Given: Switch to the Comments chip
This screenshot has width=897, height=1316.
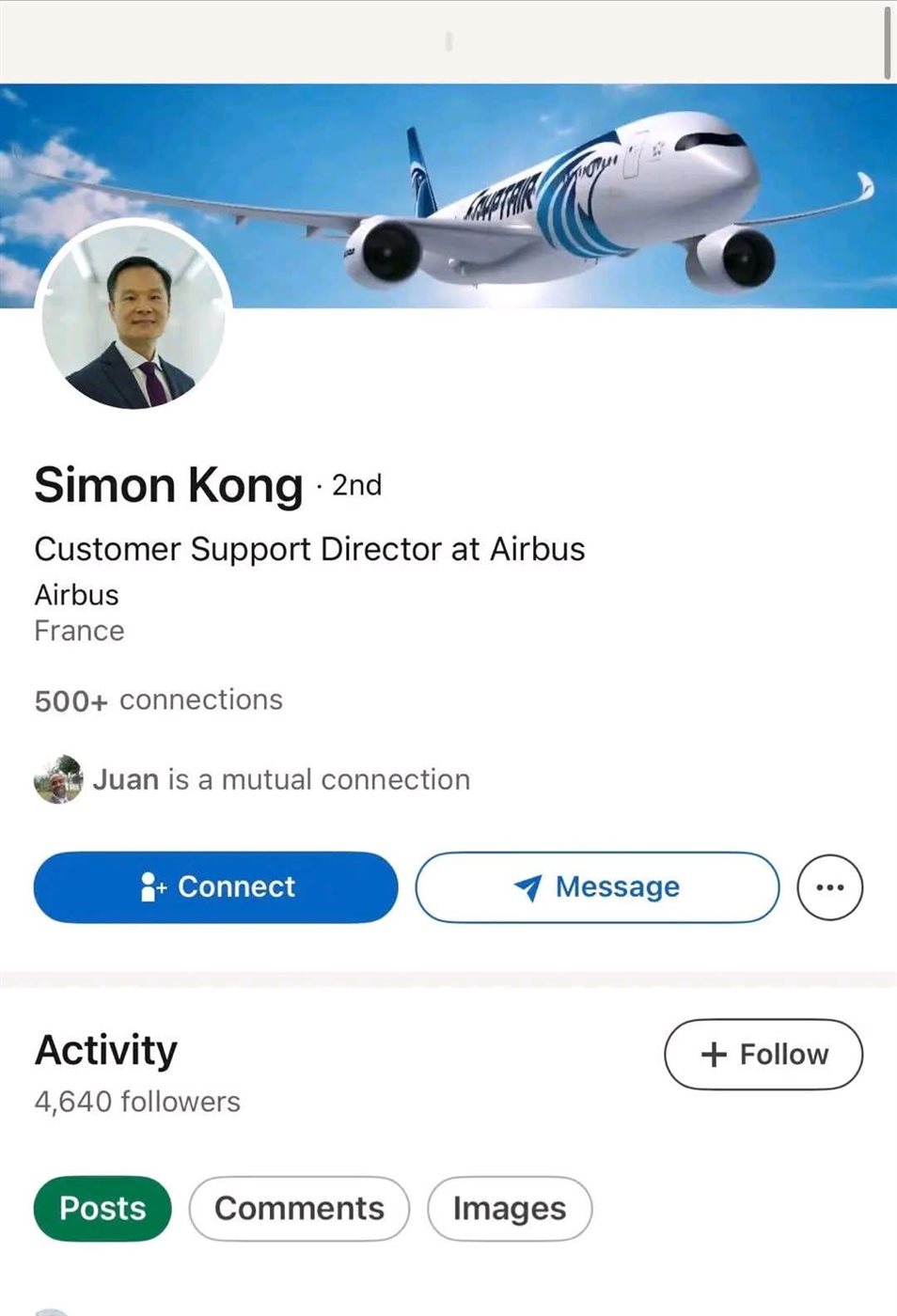Looking at the screenshot, I should [299, 1208].
